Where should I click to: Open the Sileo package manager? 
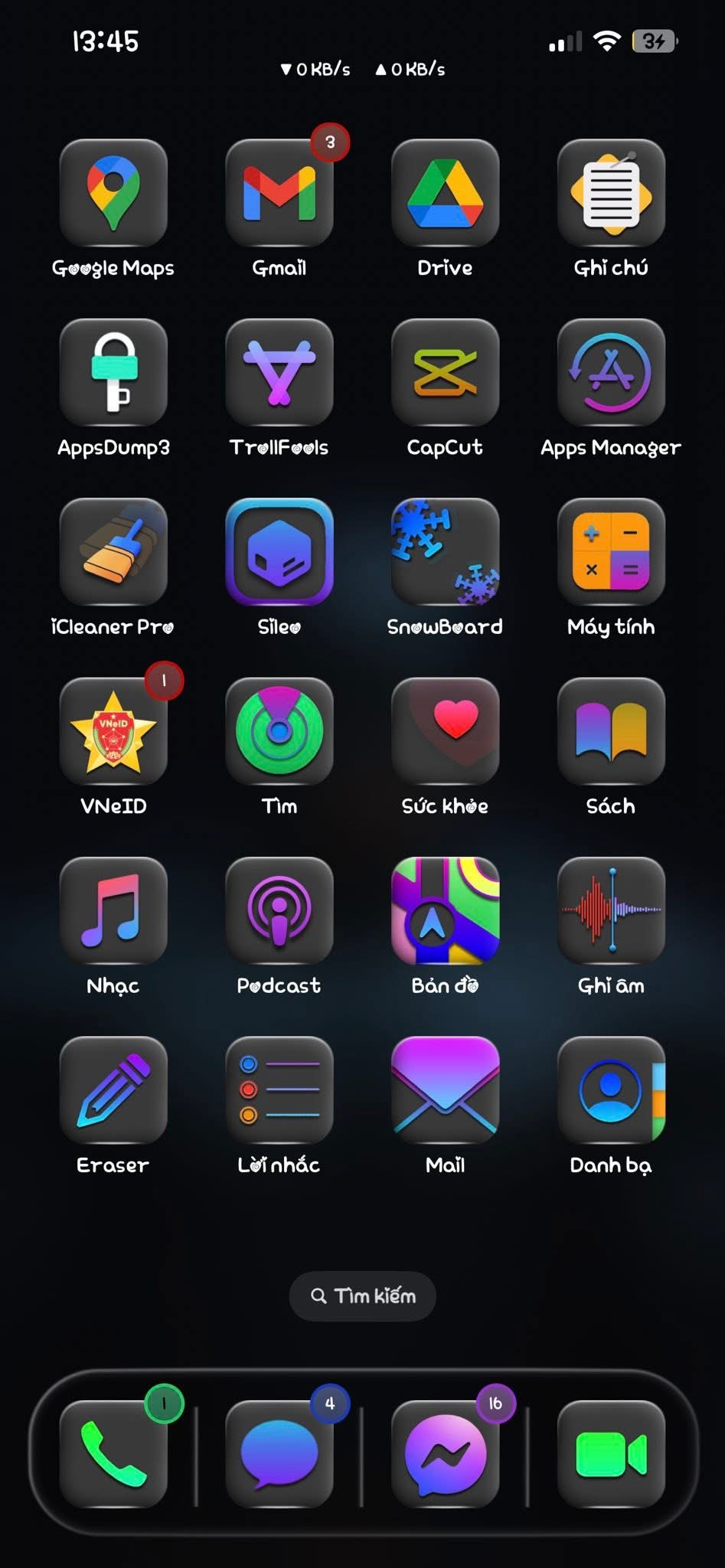click(x=279, y=551)
